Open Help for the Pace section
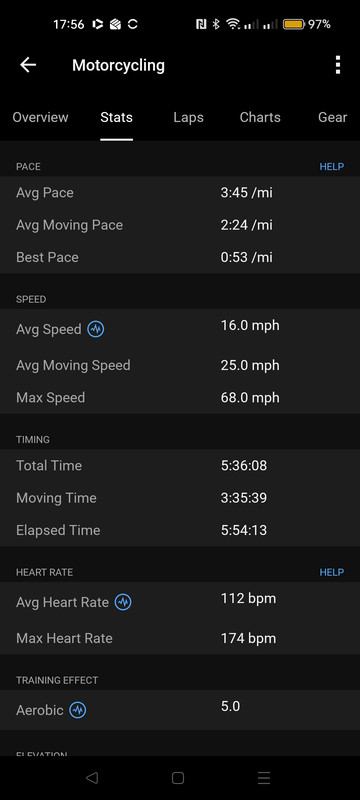The image size is (360, 800). coord(331,166)
